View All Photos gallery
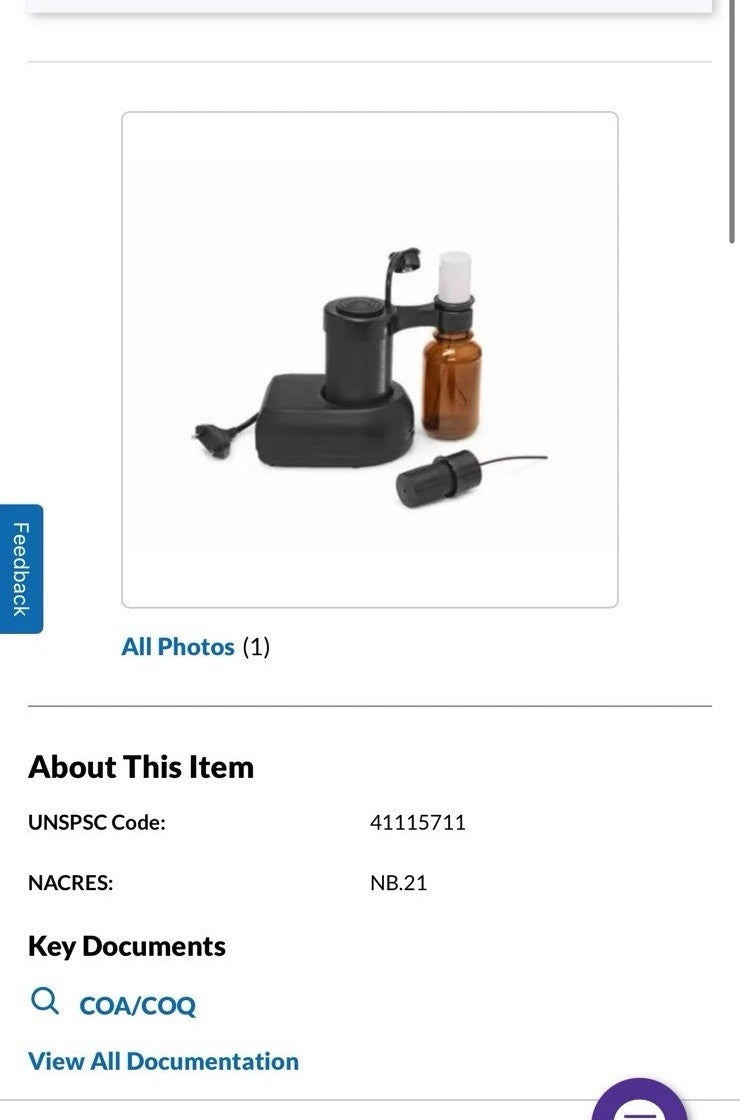 [178, 647]
